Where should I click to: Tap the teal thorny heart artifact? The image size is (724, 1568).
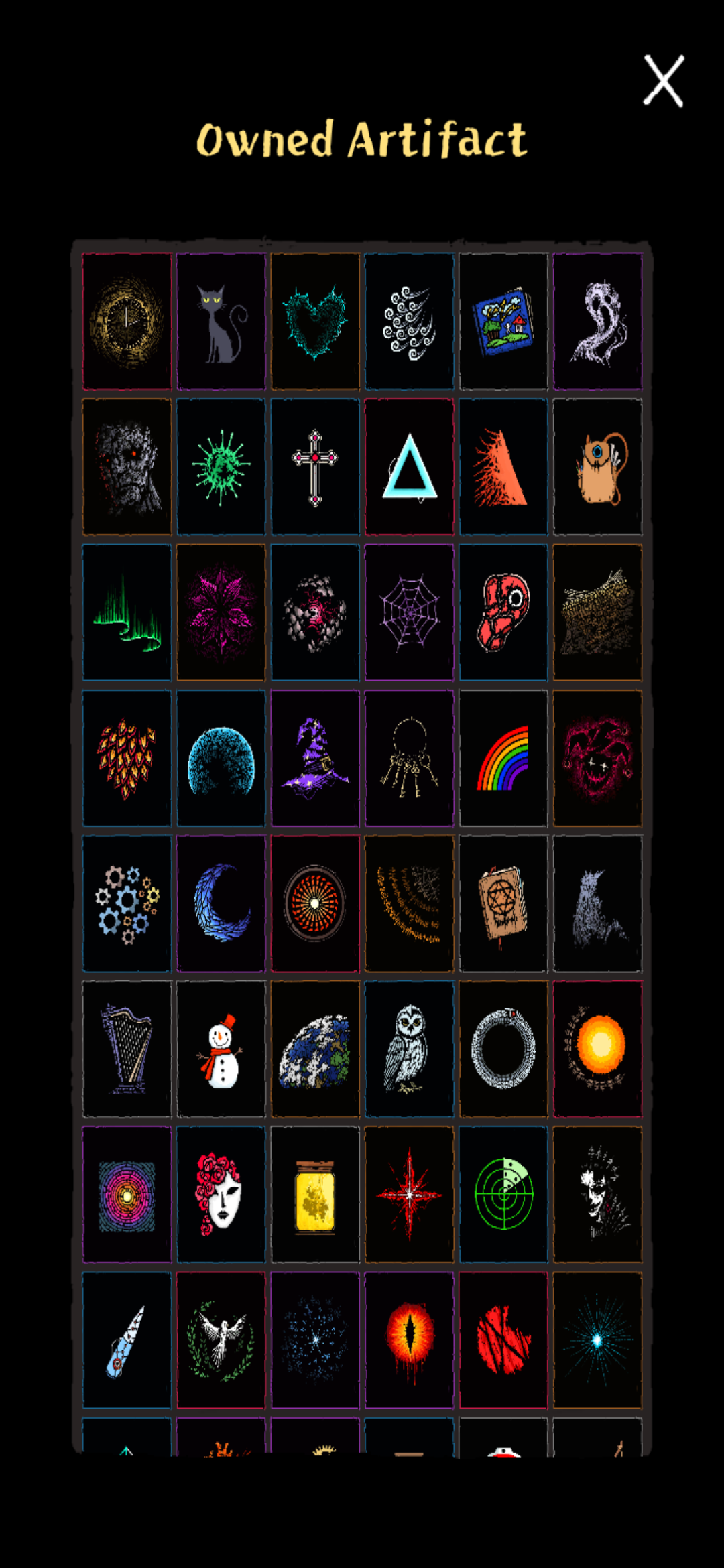(315, 321)
